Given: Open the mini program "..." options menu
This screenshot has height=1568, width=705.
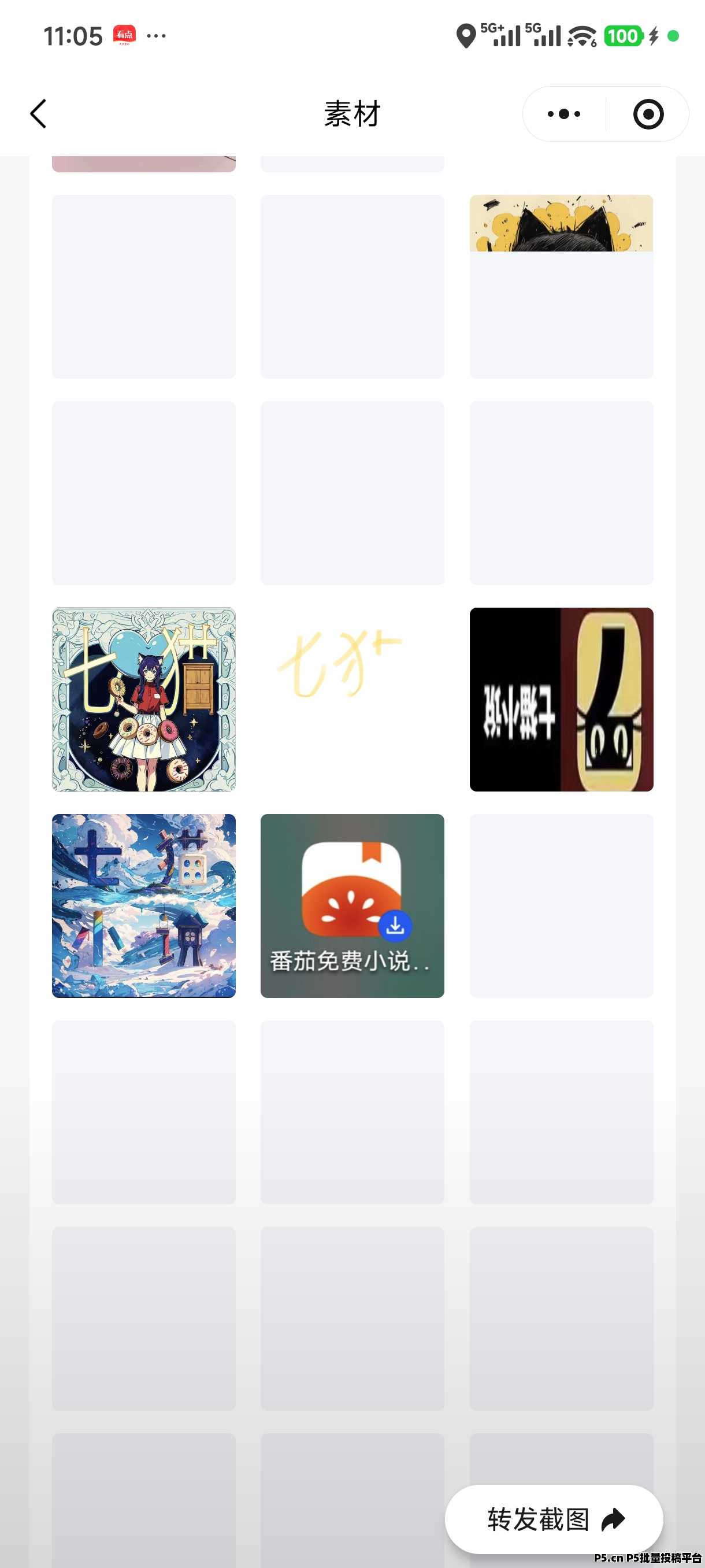Looking at the screenshot, I should tap(563, 113).
